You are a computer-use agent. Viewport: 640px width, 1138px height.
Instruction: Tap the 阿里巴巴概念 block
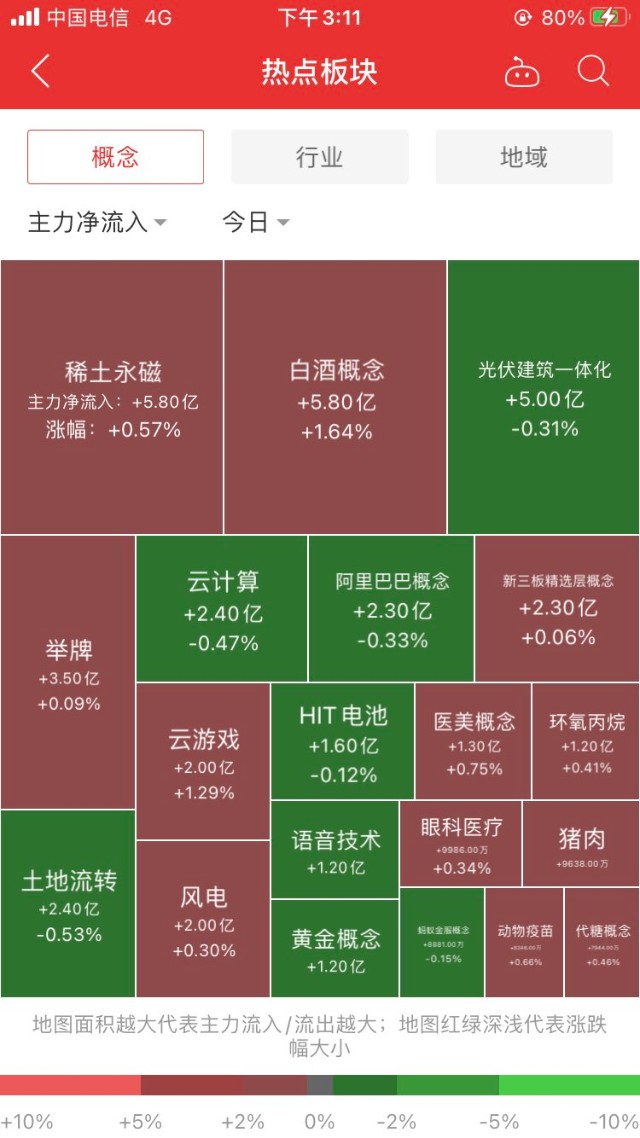tap(391, 609)
